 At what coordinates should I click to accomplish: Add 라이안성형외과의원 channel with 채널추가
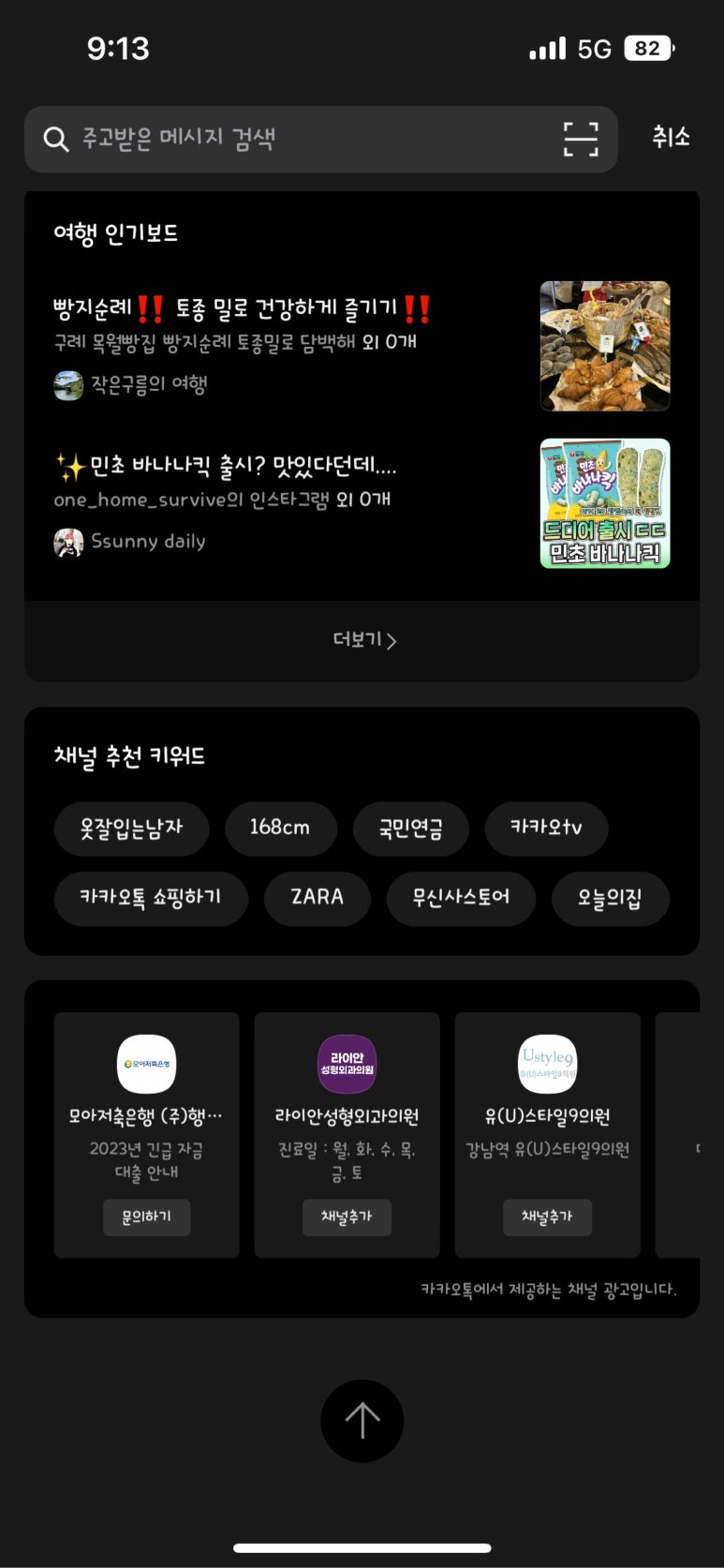pyautogui.click(x=347, y=1217)
